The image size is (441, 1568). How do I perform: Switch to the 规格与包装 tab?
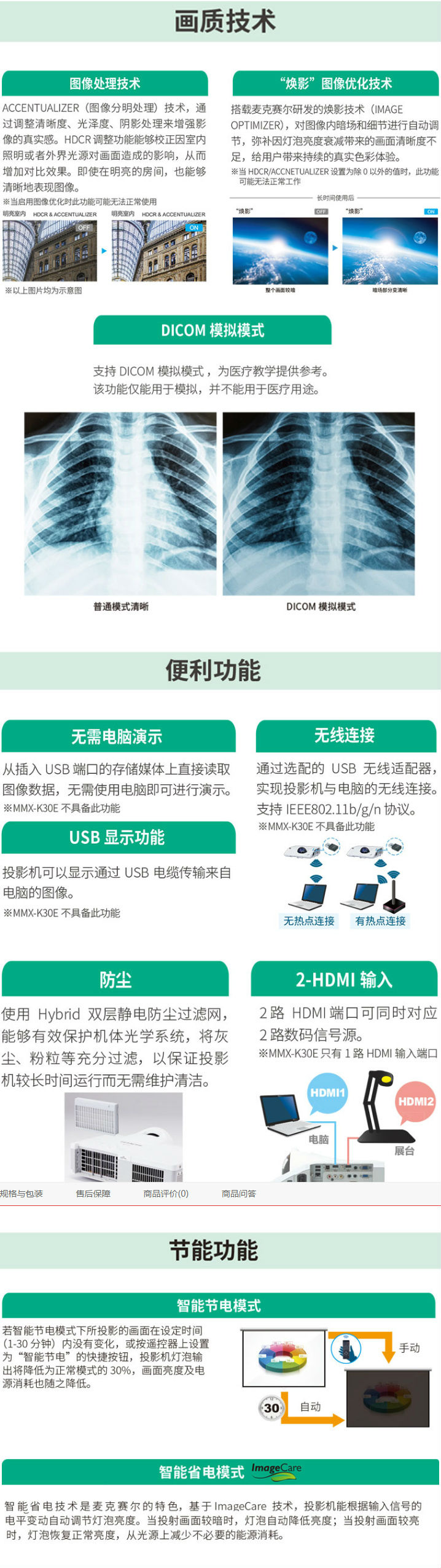tap(21, 1193)
